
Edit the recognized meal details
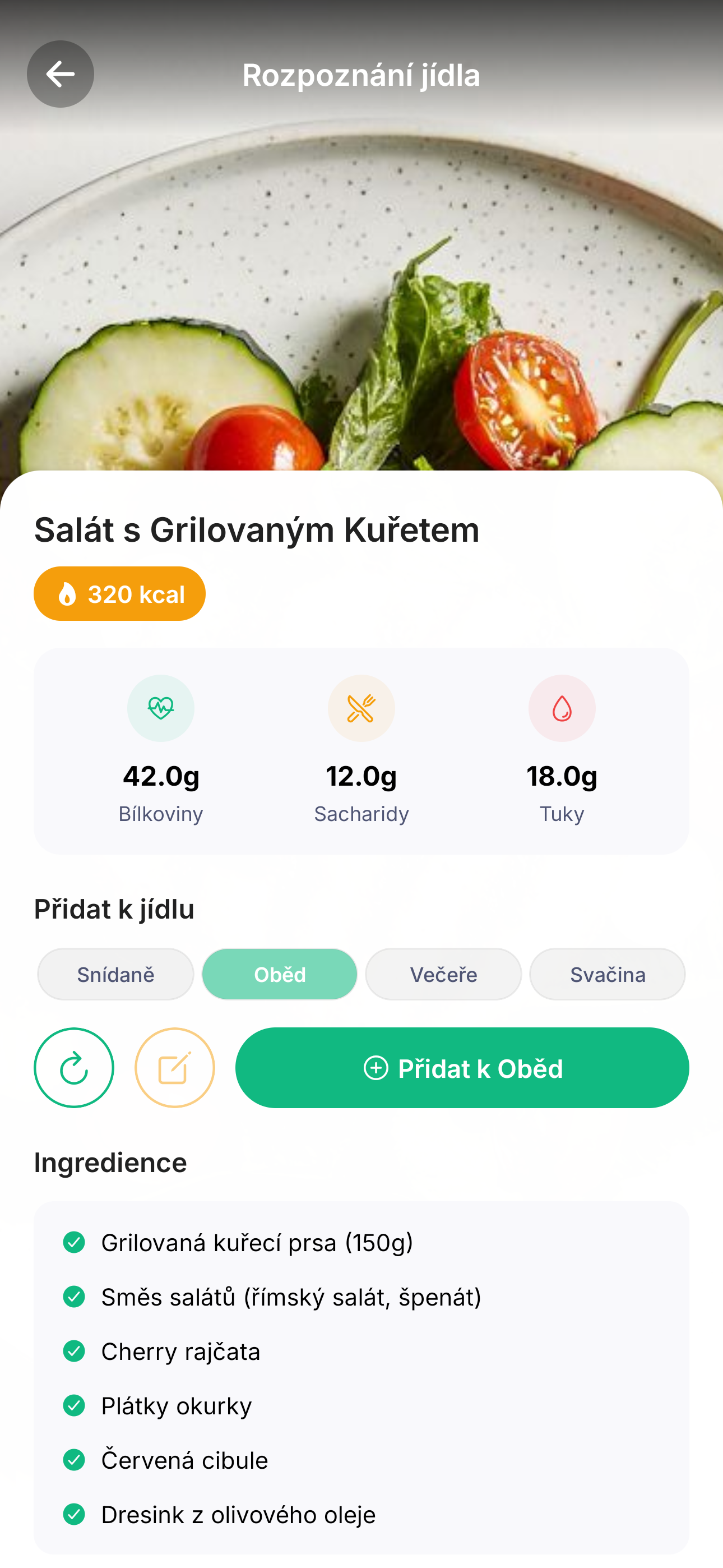pos(175,1068)
